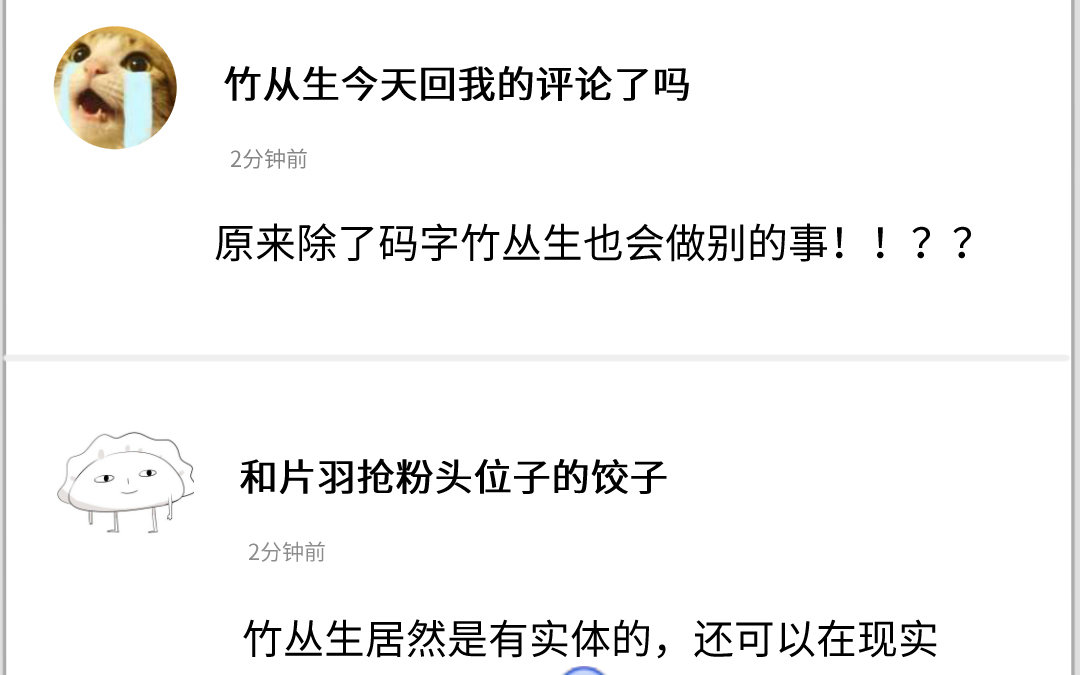1080x675 pixels.
Task: Open the dumpling avatar's profile
Action: tap(125, 482)
